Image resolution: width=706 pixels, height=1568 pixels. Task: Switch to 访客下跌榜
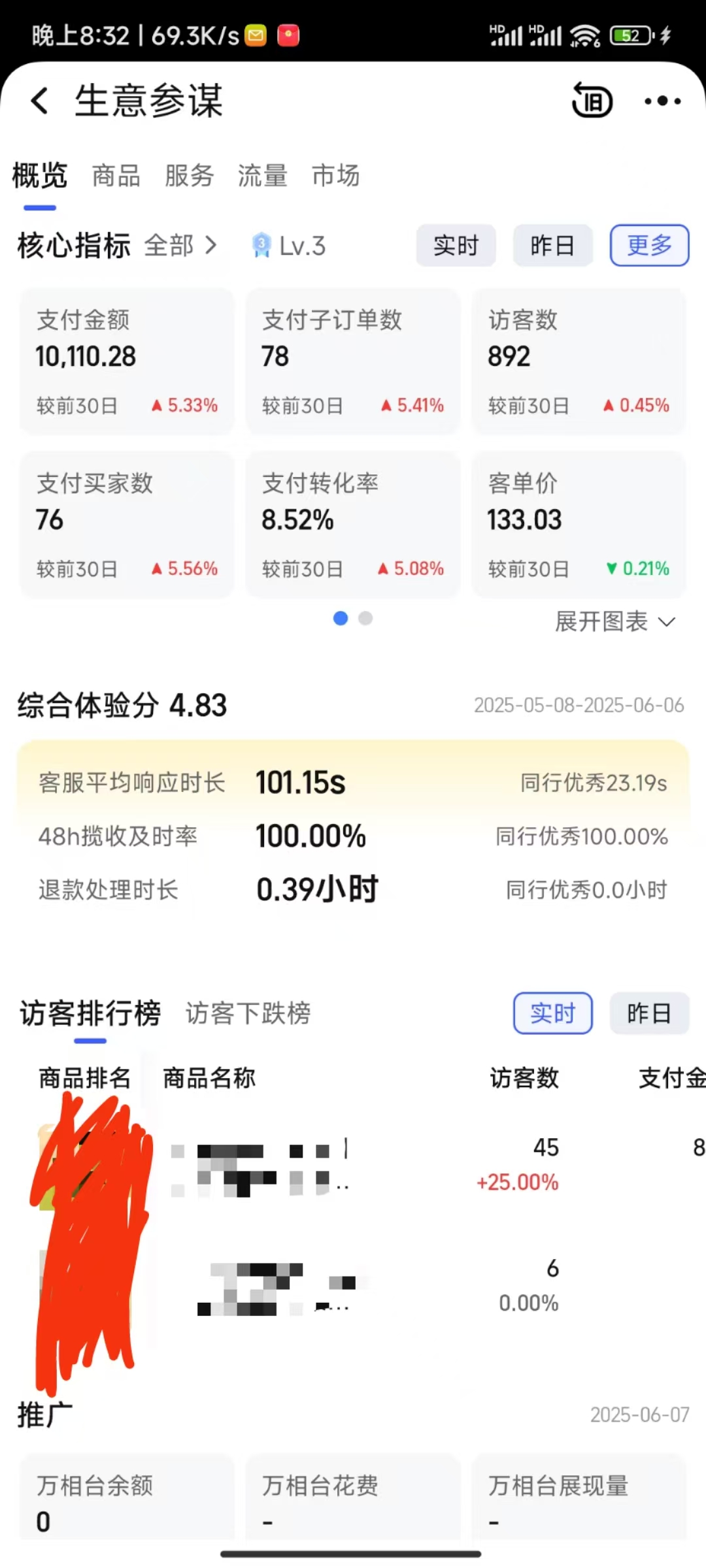pyautogui.click(x=248, y=1013)
